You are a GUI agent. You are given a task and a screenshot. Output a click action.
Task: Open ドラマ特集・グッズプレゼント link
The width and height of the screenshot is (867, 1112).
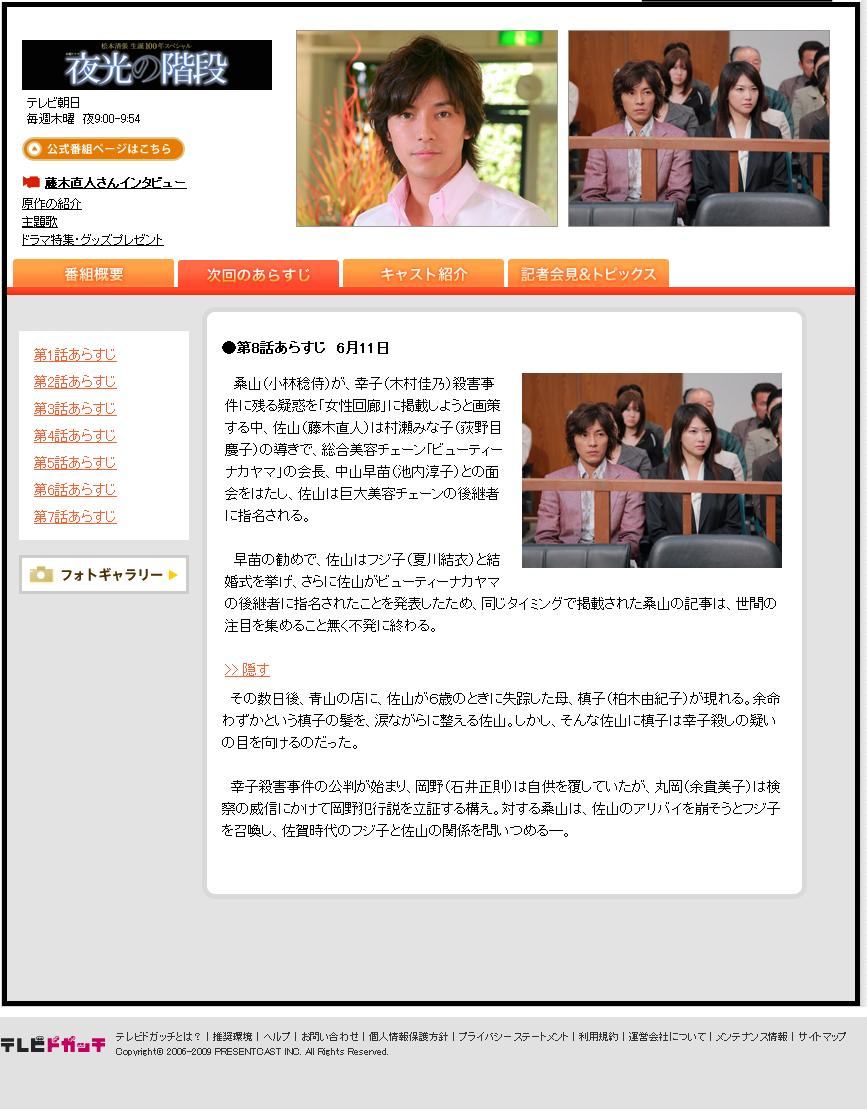point(92,240)
